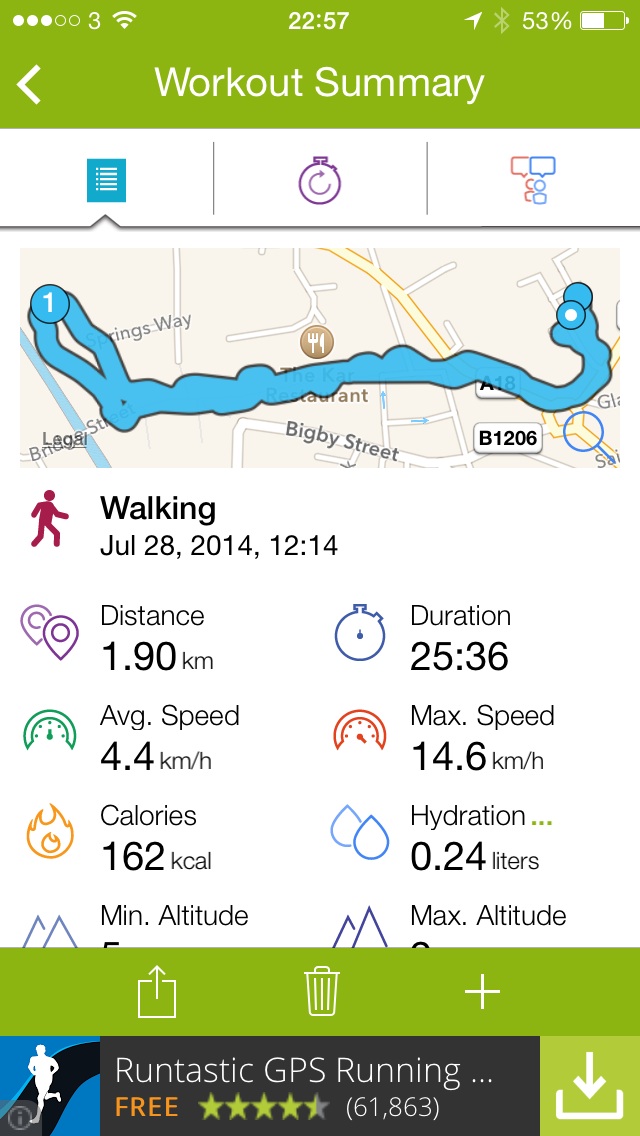Zoom the map with the magnifier
This screenshot has height=1136, width=640.
[584, 433]
